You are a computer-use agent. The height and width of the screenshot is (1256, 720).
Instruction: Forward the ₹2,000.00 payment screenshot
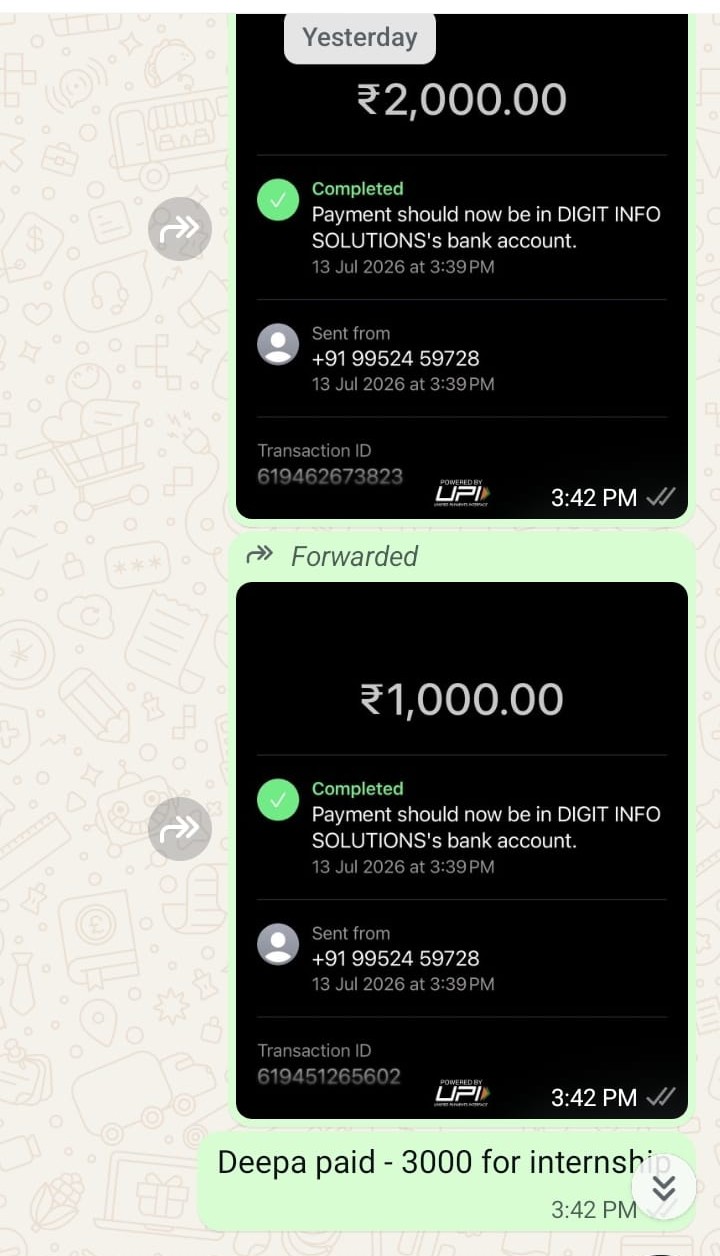[x=180, y=229]
